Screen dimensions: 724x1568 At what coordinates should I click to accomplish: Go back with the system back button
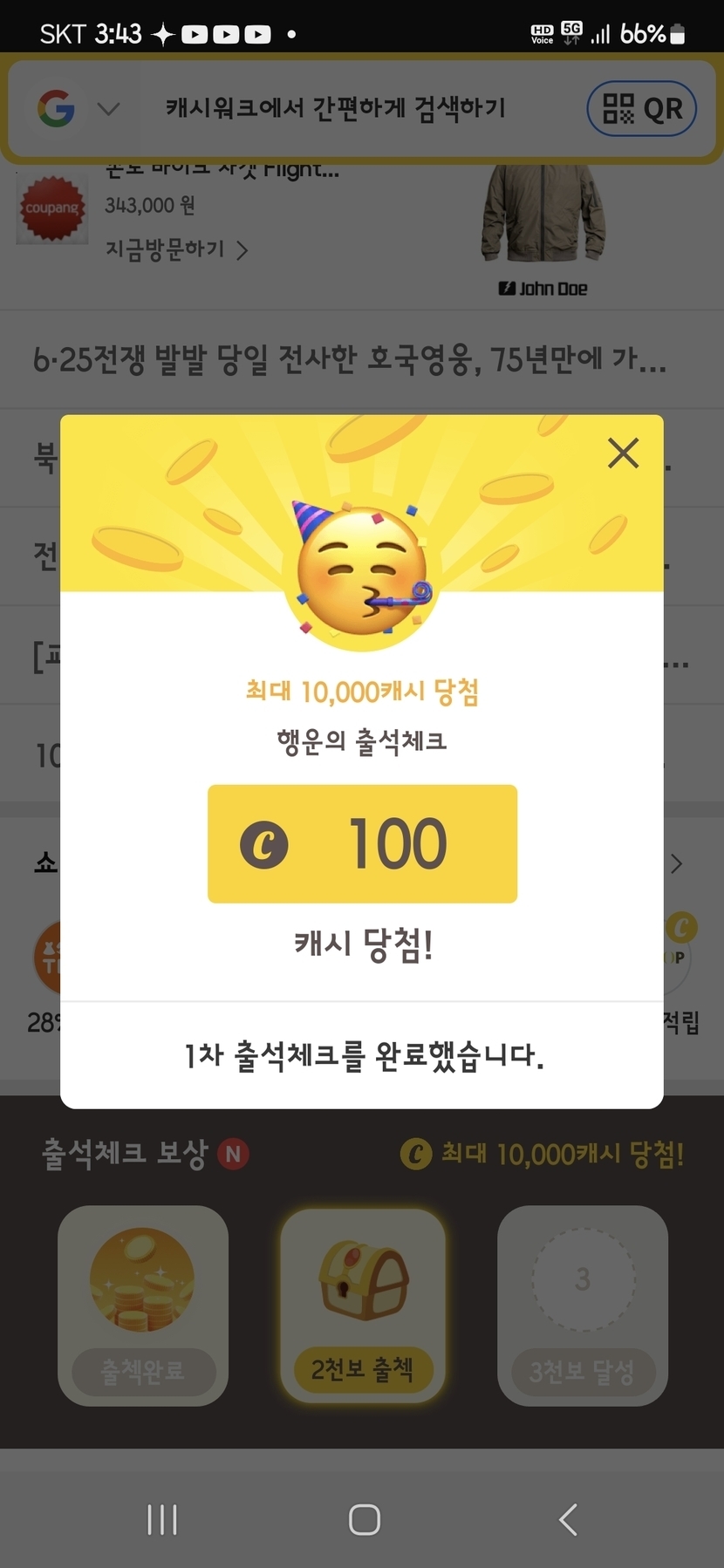point(568,1519)
